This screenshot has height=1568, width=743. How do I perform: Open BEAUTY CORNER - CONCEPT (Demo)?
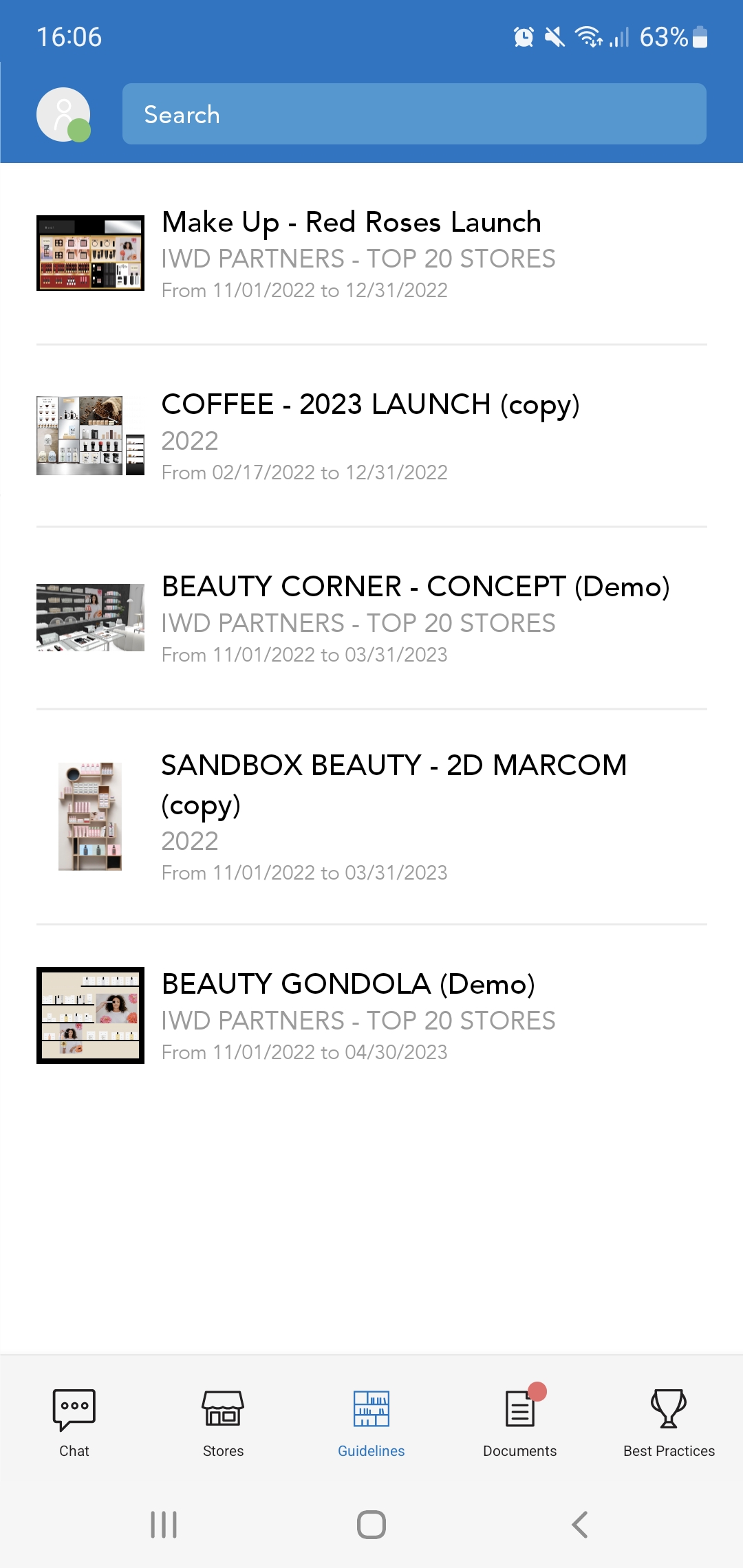click(x=371, y=618)
